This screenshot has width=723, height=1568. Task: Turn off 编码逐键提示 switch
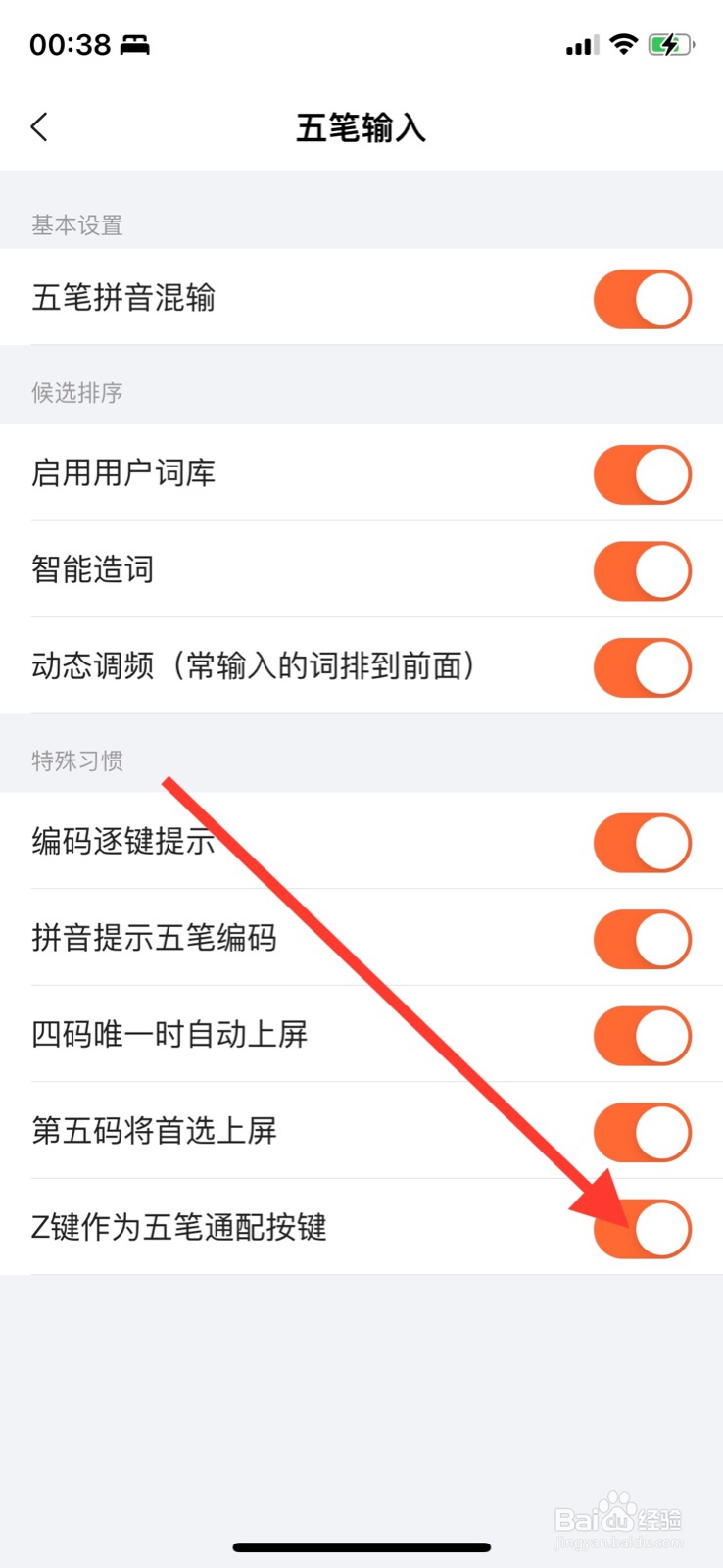pyautogui.click(x=642, y=842)
